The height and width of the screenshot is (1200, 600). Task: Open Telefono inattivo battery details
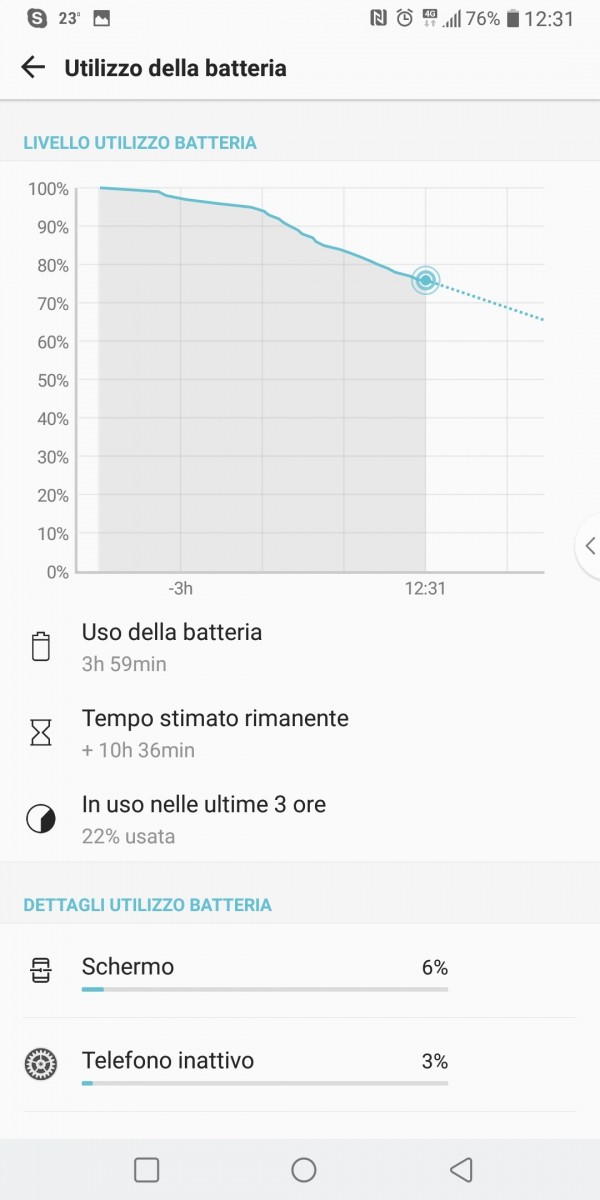tap(300, 1065)
